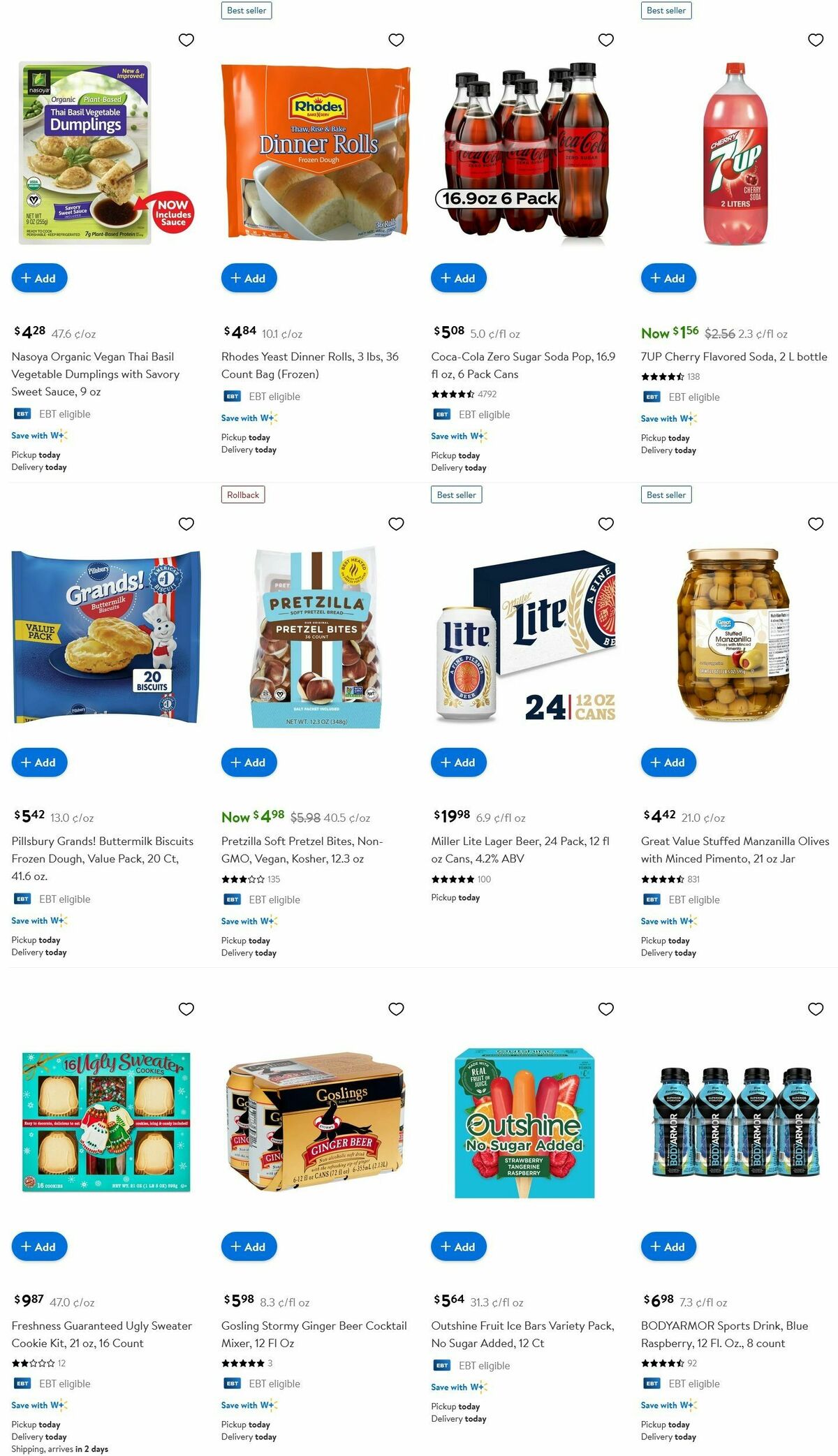Viewport: 838px width, 1456px height.
Task: Favorite the BODYARMOR Blue Raspberry drink
Action: 815,1009
